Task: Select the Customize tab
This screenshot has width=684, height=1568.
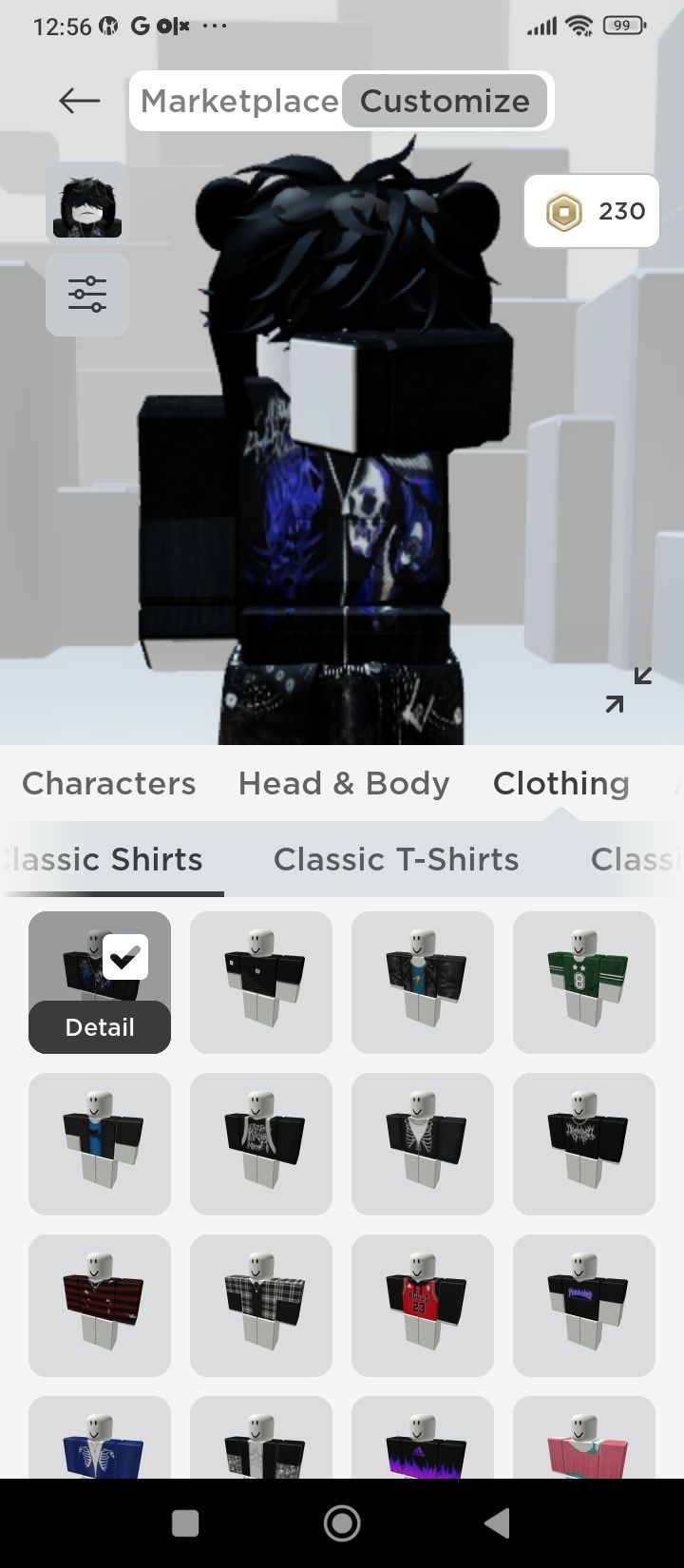Action: pyautogui.click(x=445, y=101)
